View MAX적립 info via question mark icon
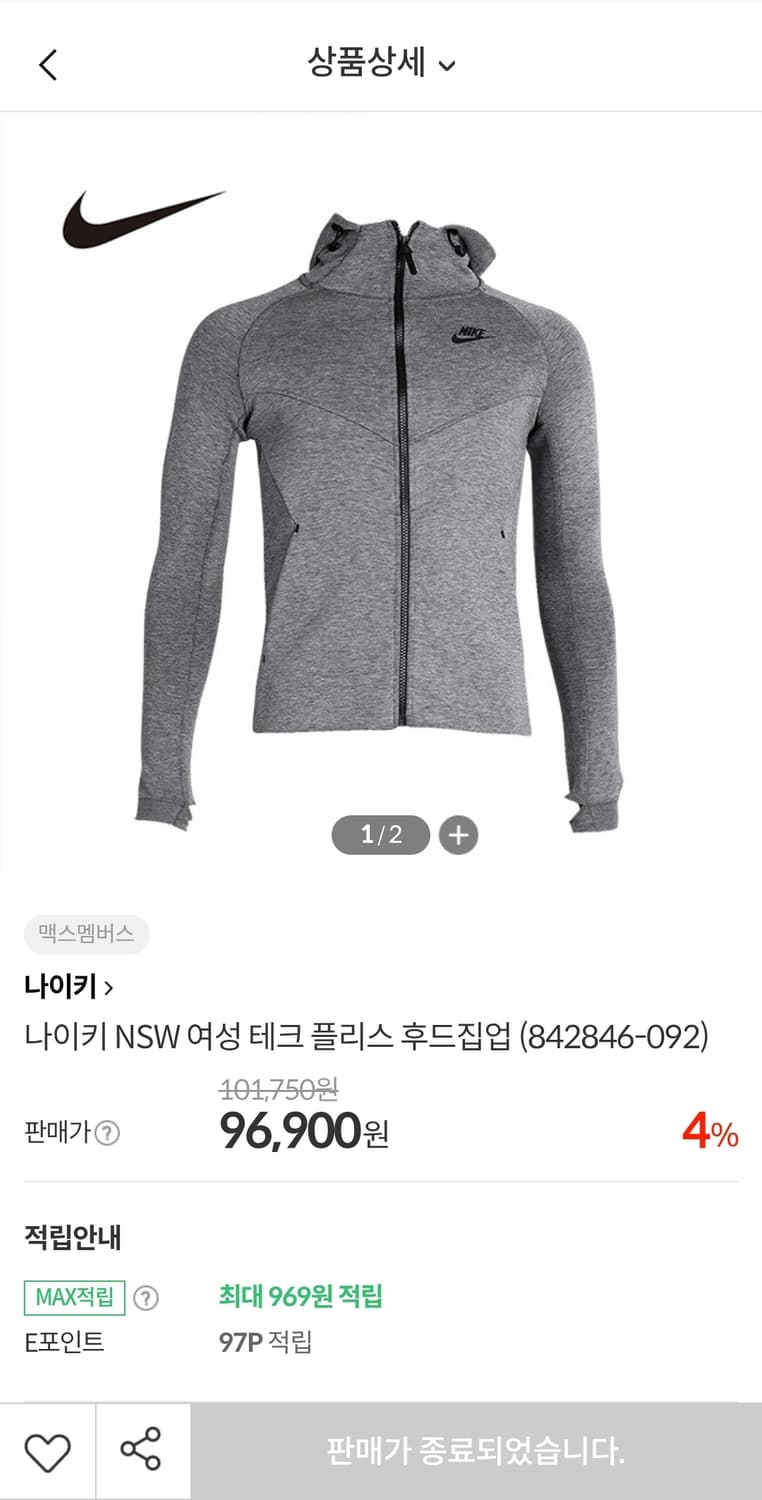The image size is (762, 1500). [148, 1297]
